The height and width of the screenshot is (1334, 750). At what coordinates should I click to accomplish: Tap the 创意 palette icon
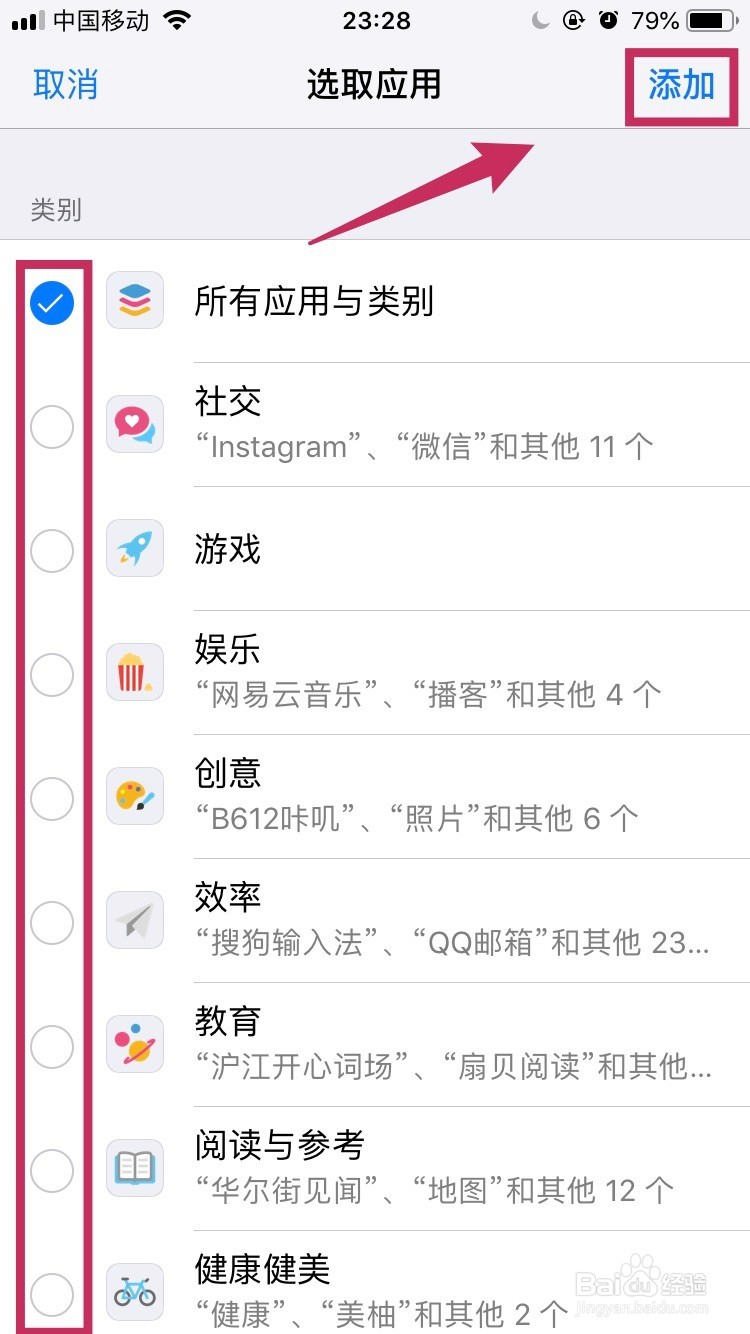(x=134, y=796)
